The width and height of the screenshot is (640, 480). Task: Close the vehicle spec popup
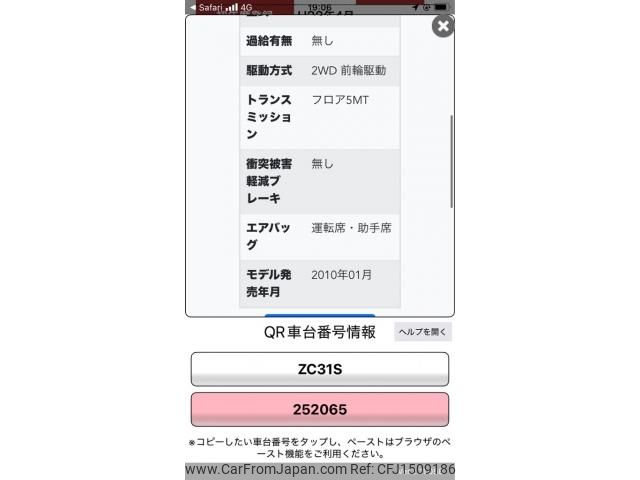pyautogui.click(x=442, y=27)
